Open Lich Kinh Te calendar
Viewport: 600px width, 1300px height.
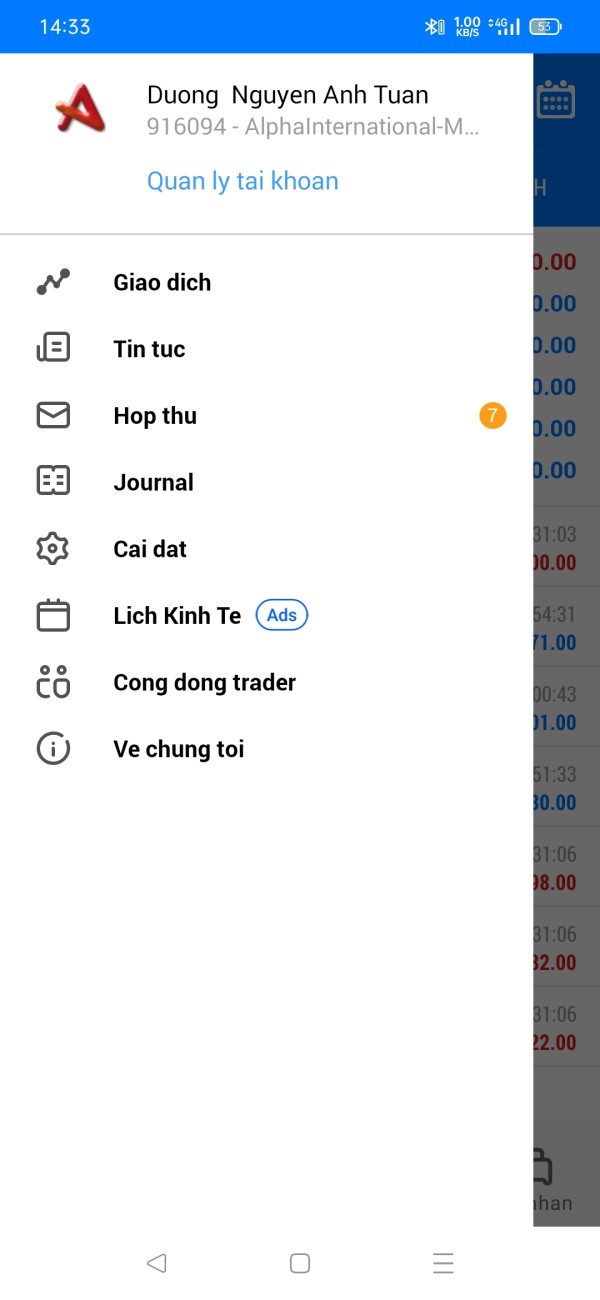coord(177,616)
